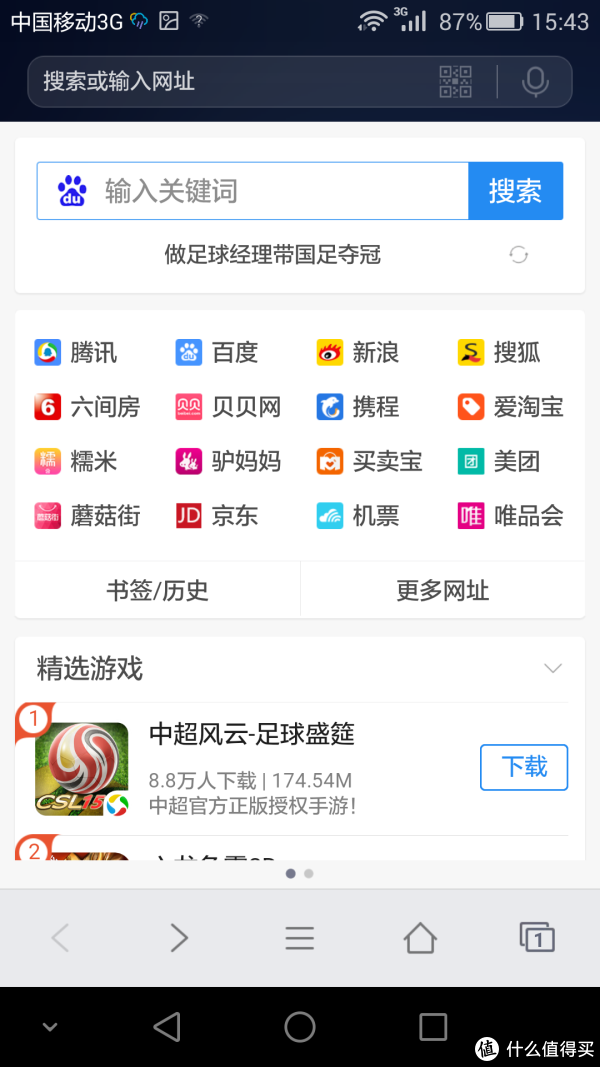Viewport: 600px width, 1067px height.
Task: Start voice search with microphone
Action: [x=535, y=82]
